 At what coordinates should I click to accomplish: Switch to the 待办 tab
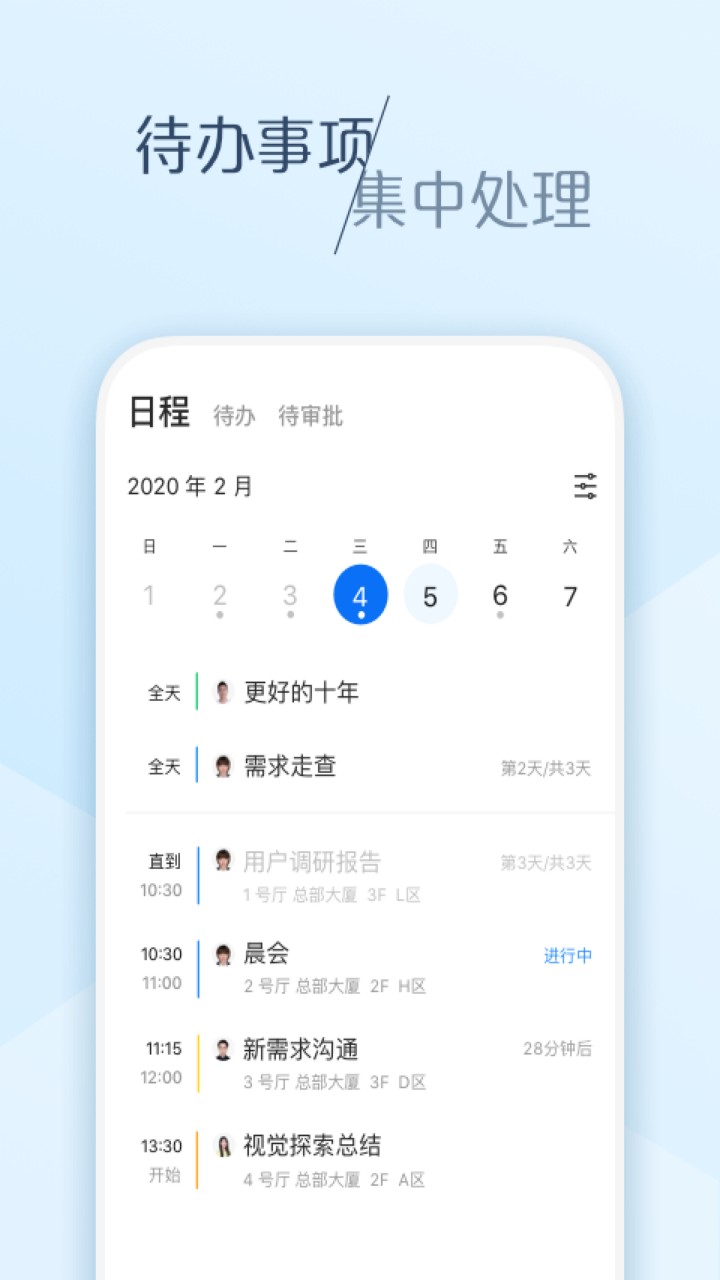(x=234, y=415)
